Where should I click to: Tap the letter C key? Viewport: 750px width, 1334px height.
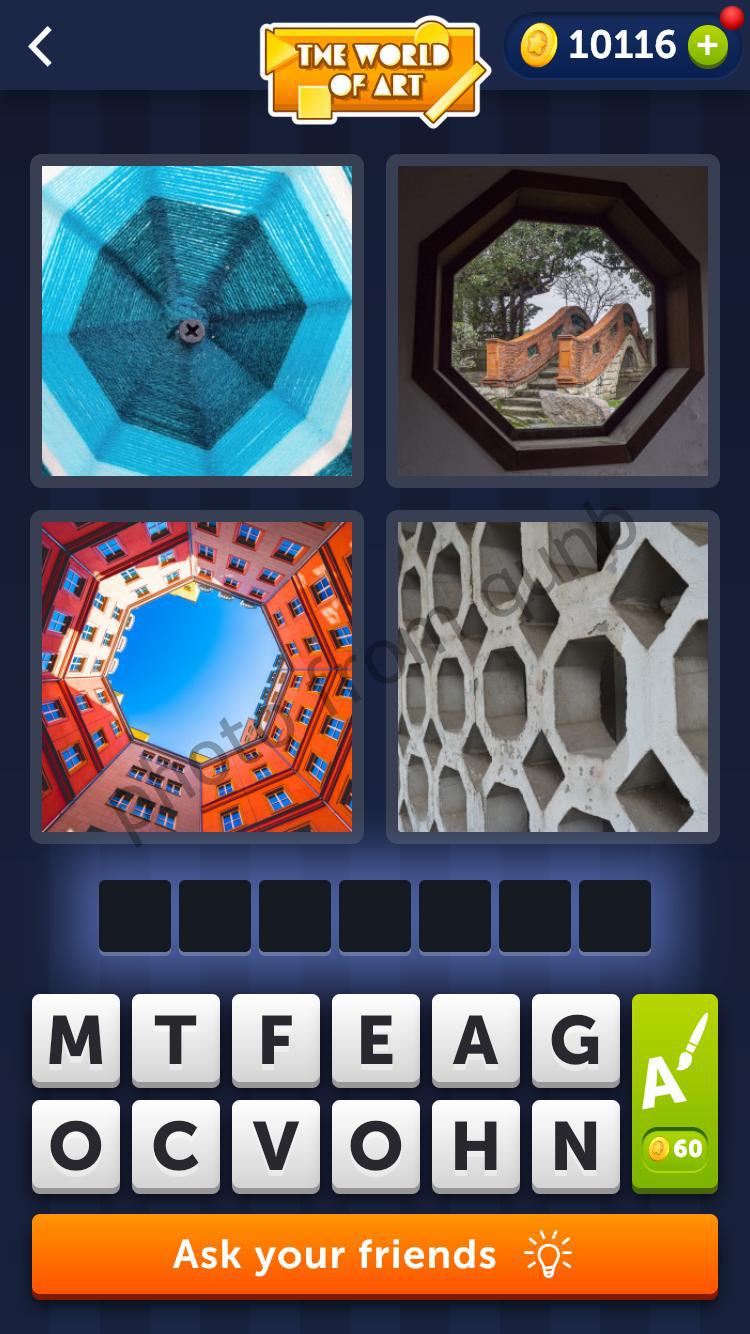175,1145
